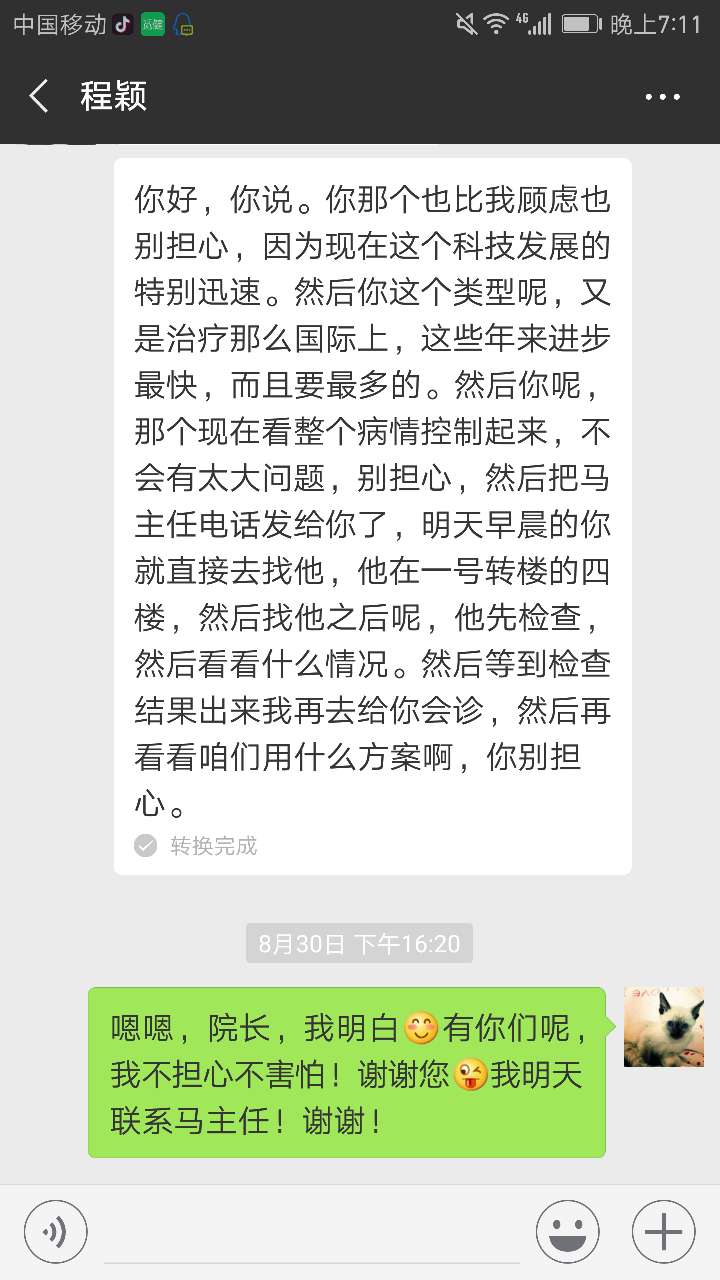Image resolution: width=720 pixels, height=1280 pixels.
Task: Tap the back arrow to leave chat
Action: pos(37,96)
